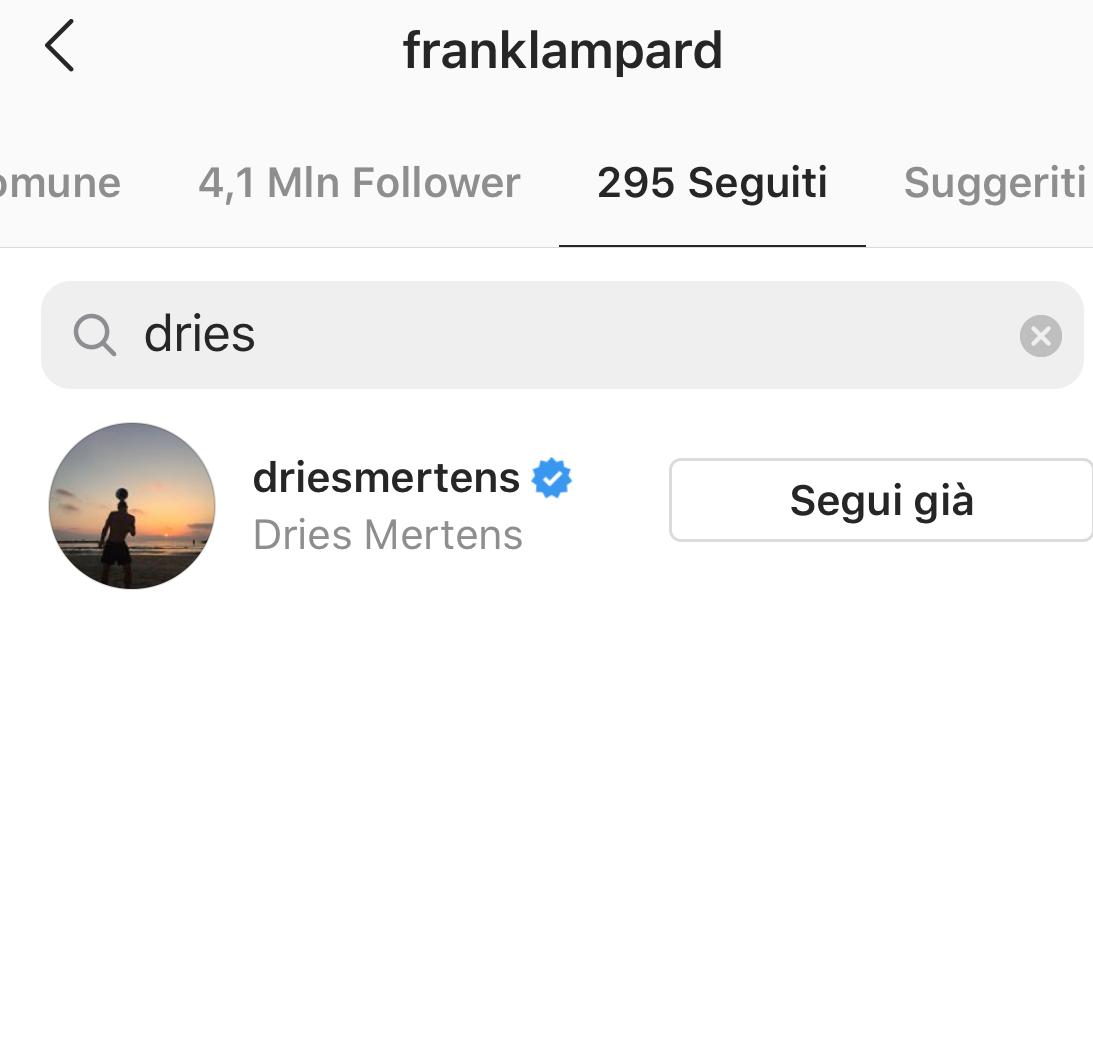
Task: Tap the Segui già button for driesmertens
Action: click(x=880, y=500)
